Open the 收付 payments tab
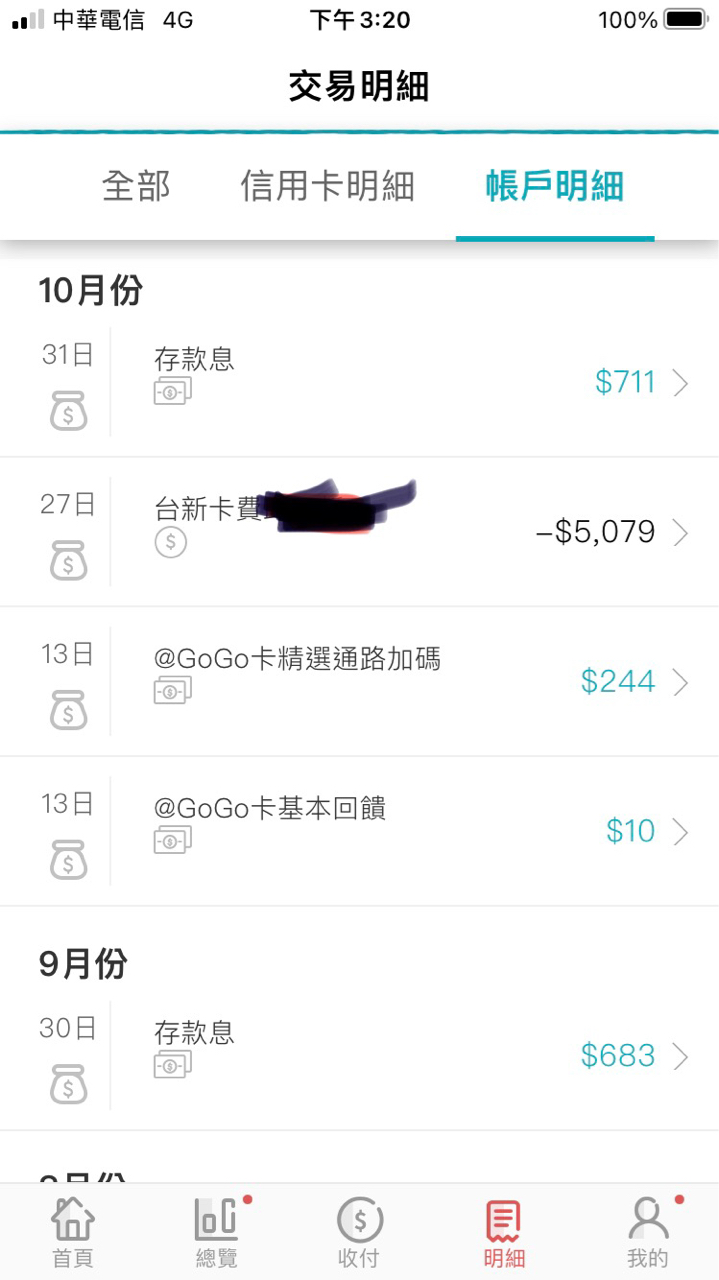This screenshot has height=1280, width=719. pos(359,1231)
